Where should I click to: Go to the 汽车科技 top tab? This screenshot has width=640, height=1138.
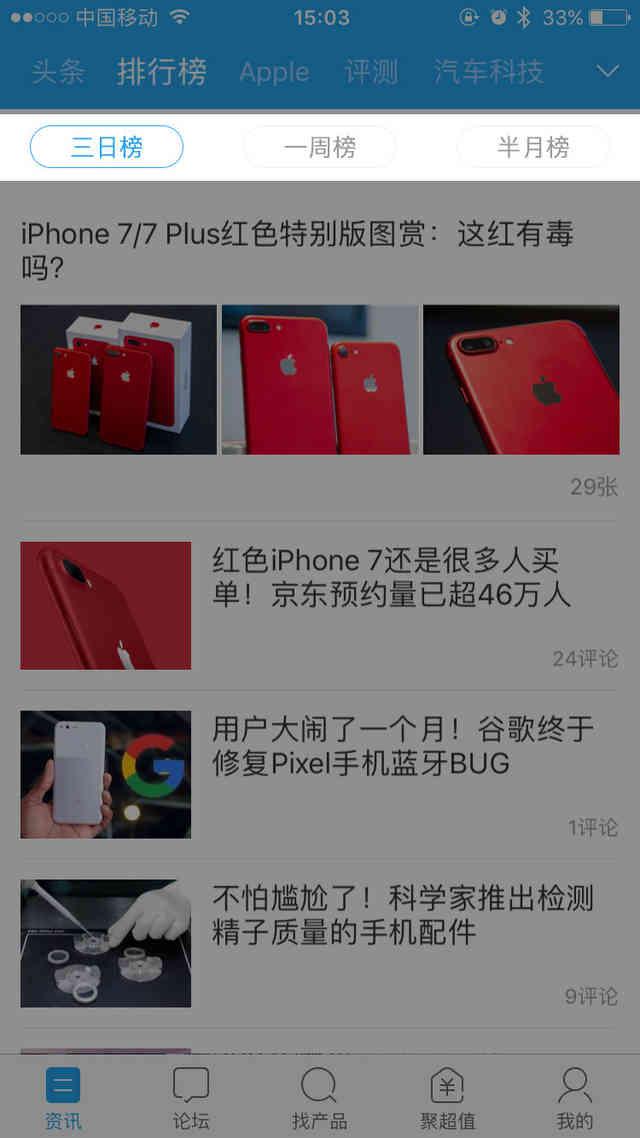tap(488, 72)
